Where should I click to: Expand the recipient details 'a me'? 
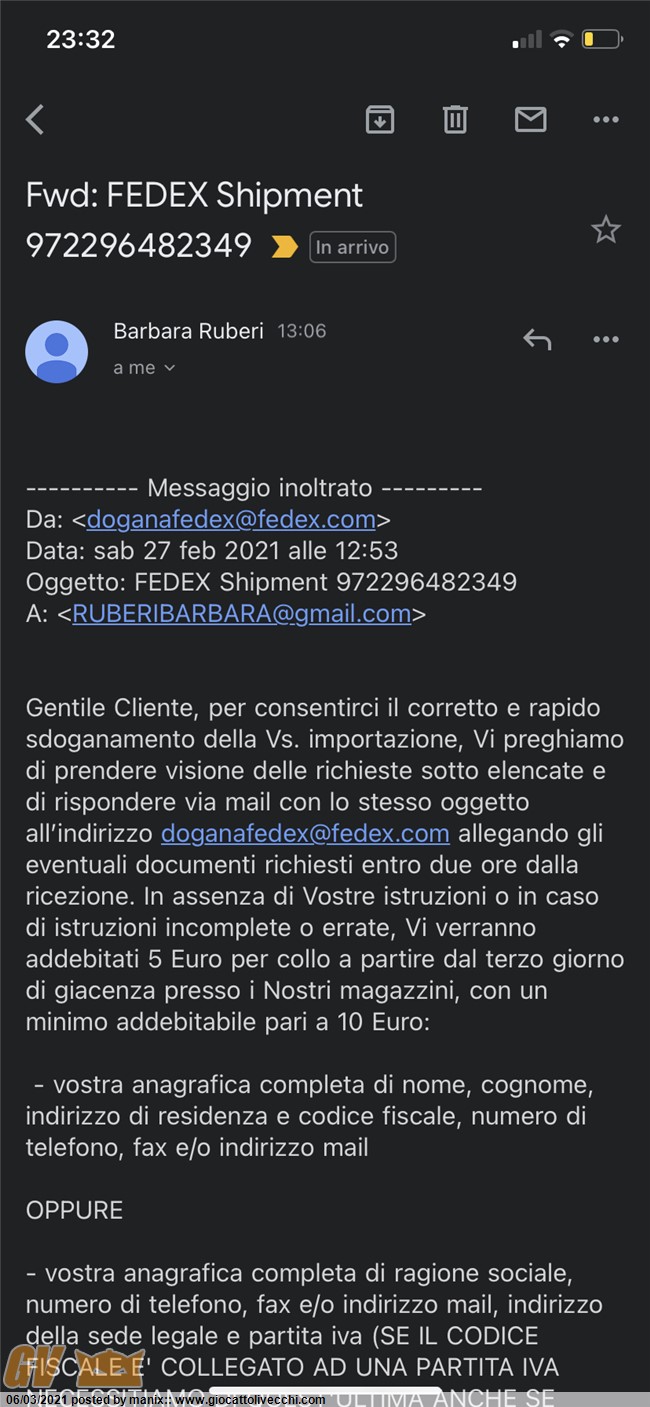point(144,368)
